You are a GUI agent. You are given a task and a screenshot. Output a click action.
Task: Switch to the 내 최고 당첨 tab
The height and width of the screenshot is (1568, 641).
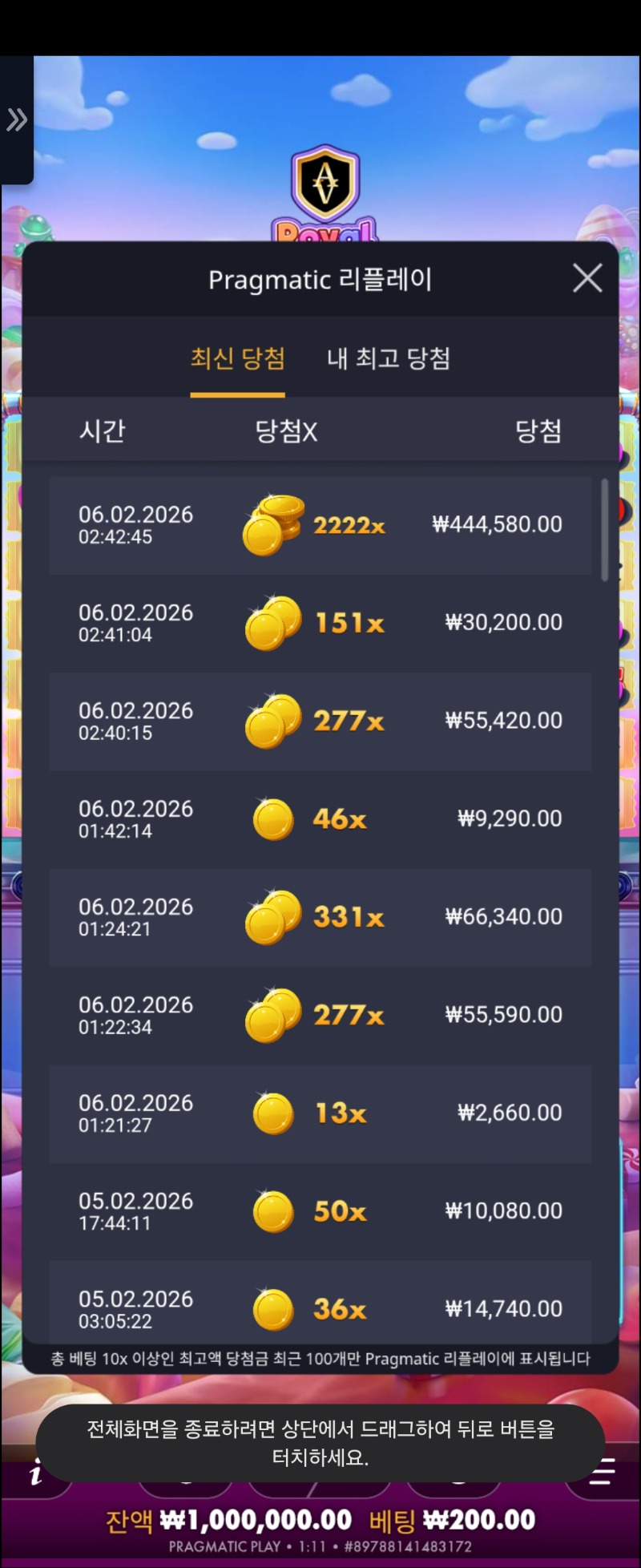pyautogui.click(x=389, y=358)
